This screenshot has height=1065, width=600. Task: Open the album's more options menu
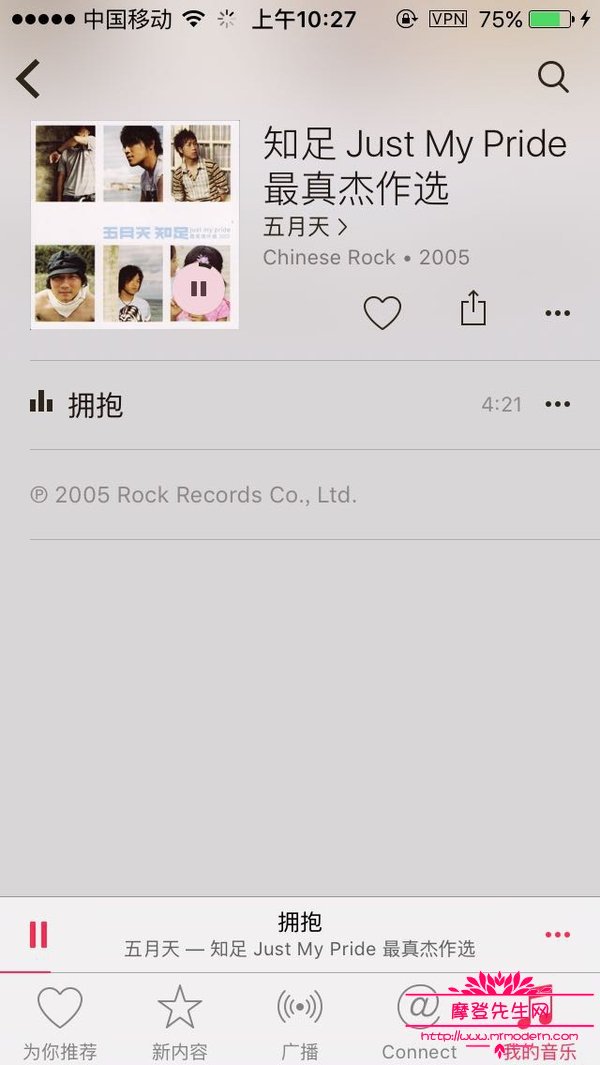click(557, 313)
